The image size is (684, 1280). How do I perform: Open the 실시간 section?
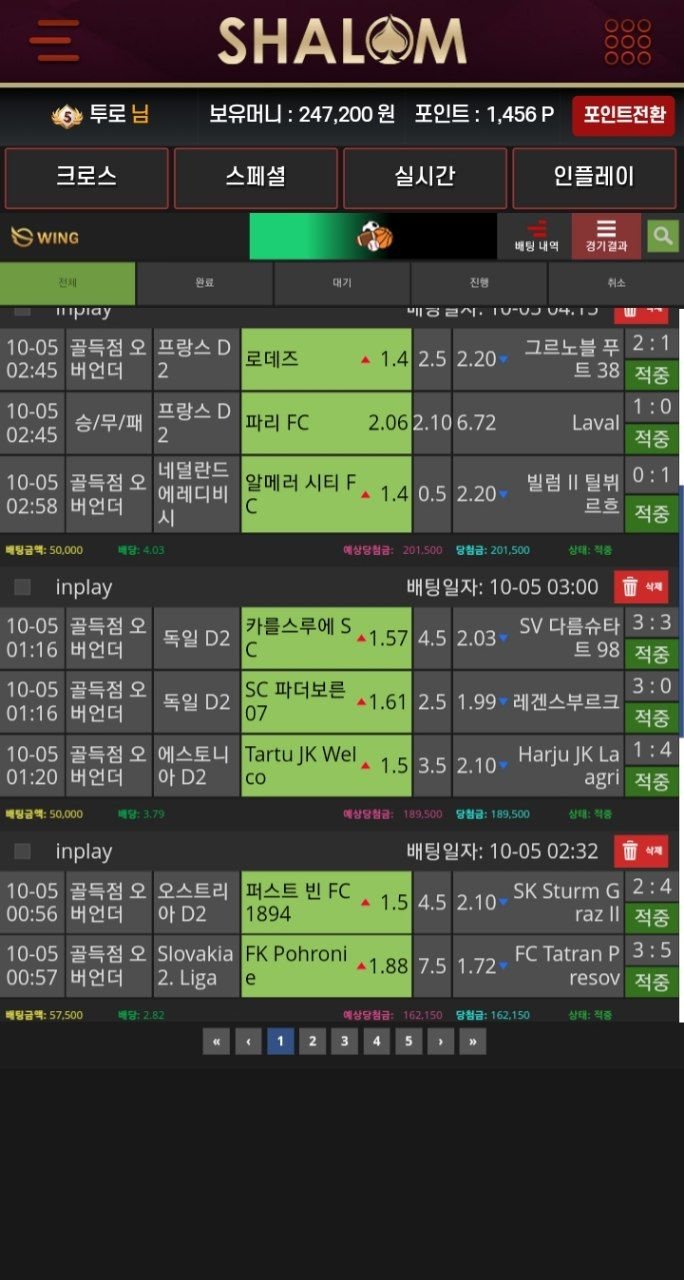click(425, 177)
